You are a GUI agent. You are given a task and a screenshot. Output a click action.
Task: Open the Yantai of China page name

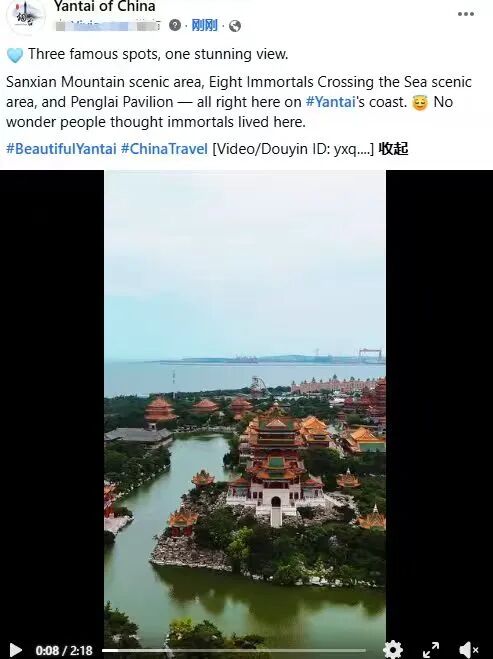click(105, 6)
